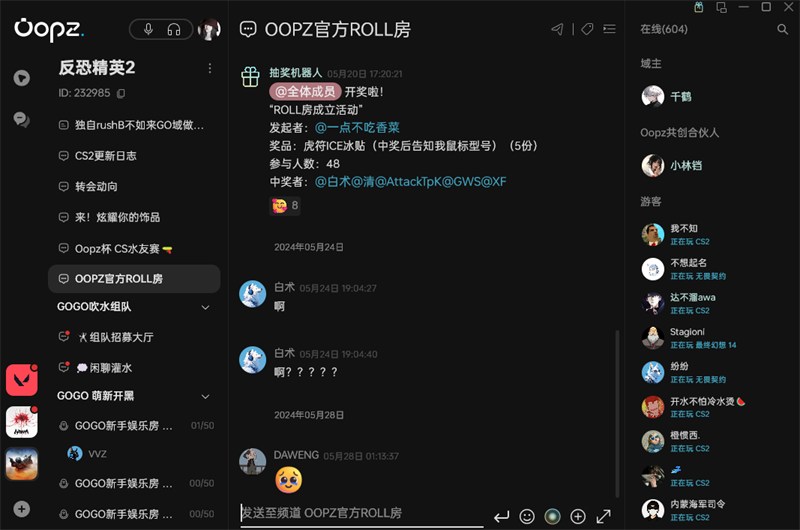This screenshot has width=800, height=530.
Task: Open the 来！炫耀你的饰品 channel
Action: click(x=117, y=217)
